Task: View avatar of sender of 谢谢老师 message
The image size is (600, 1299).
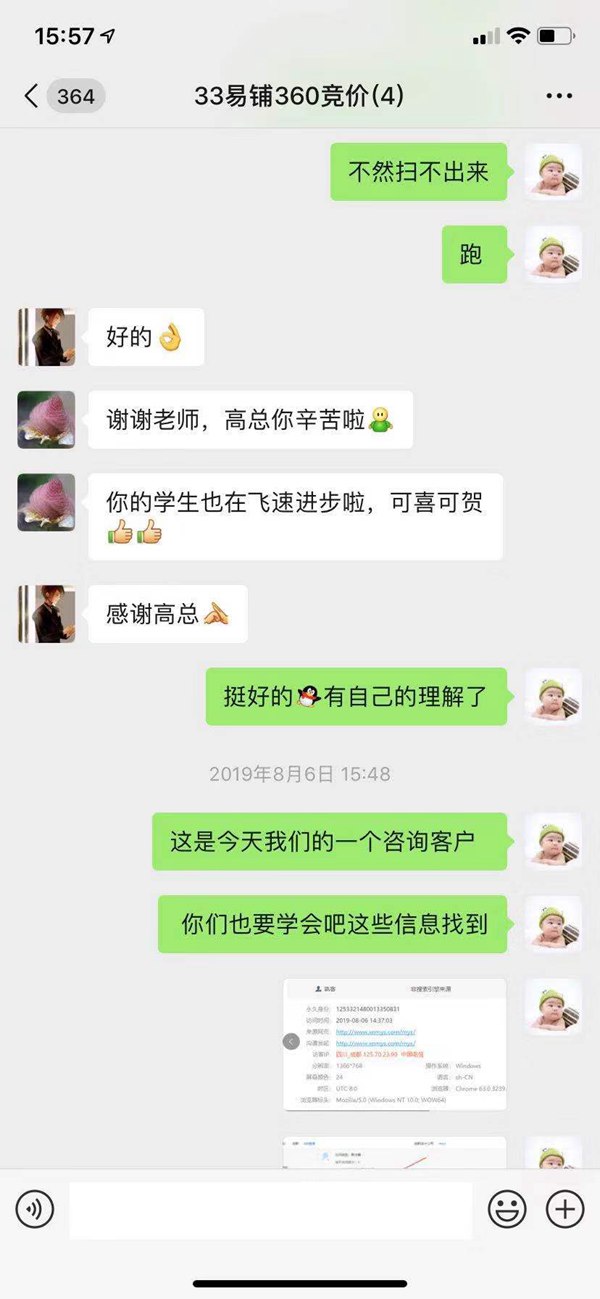Action: [46, 419]
